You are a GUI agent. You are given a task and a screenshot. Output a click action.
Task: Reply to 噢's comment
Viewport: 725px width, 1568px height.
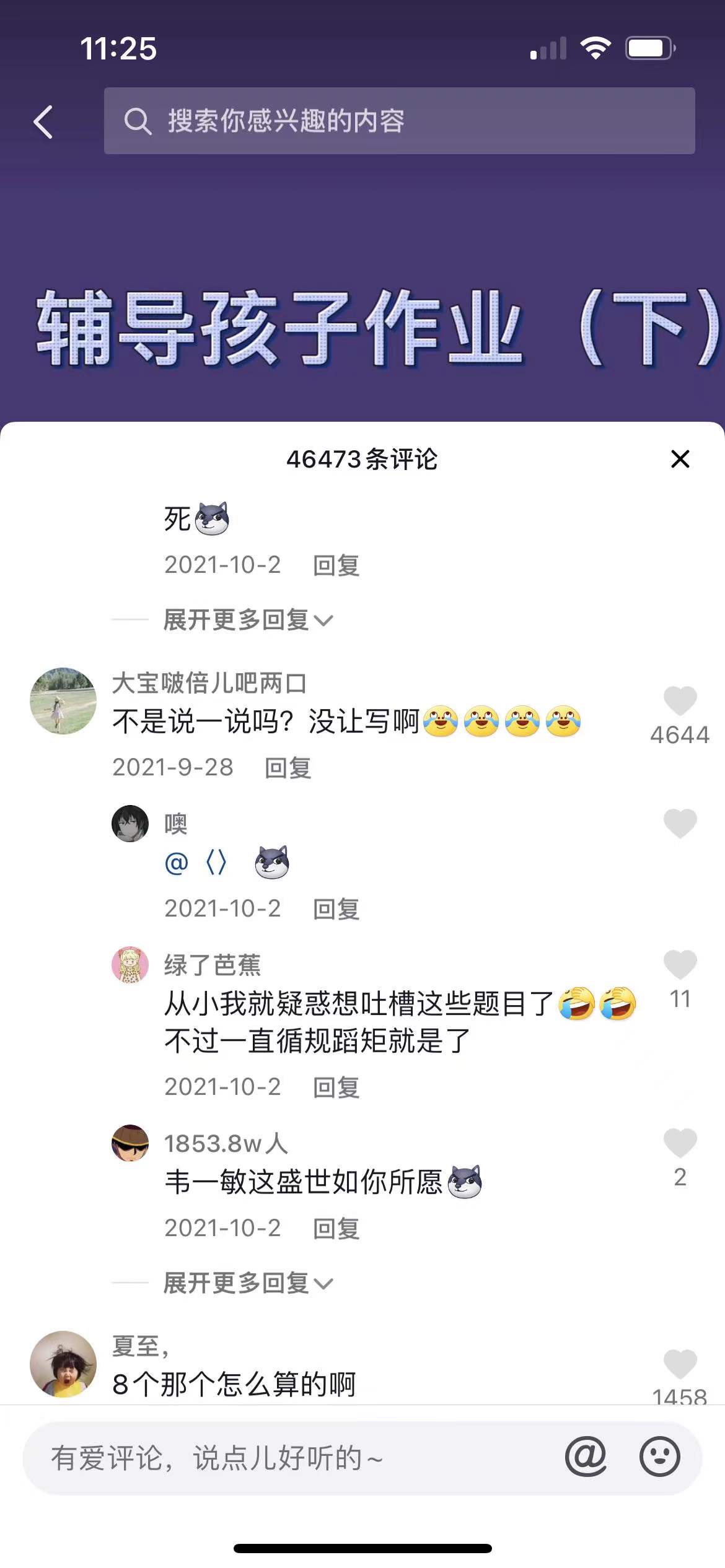click(336, 909)
